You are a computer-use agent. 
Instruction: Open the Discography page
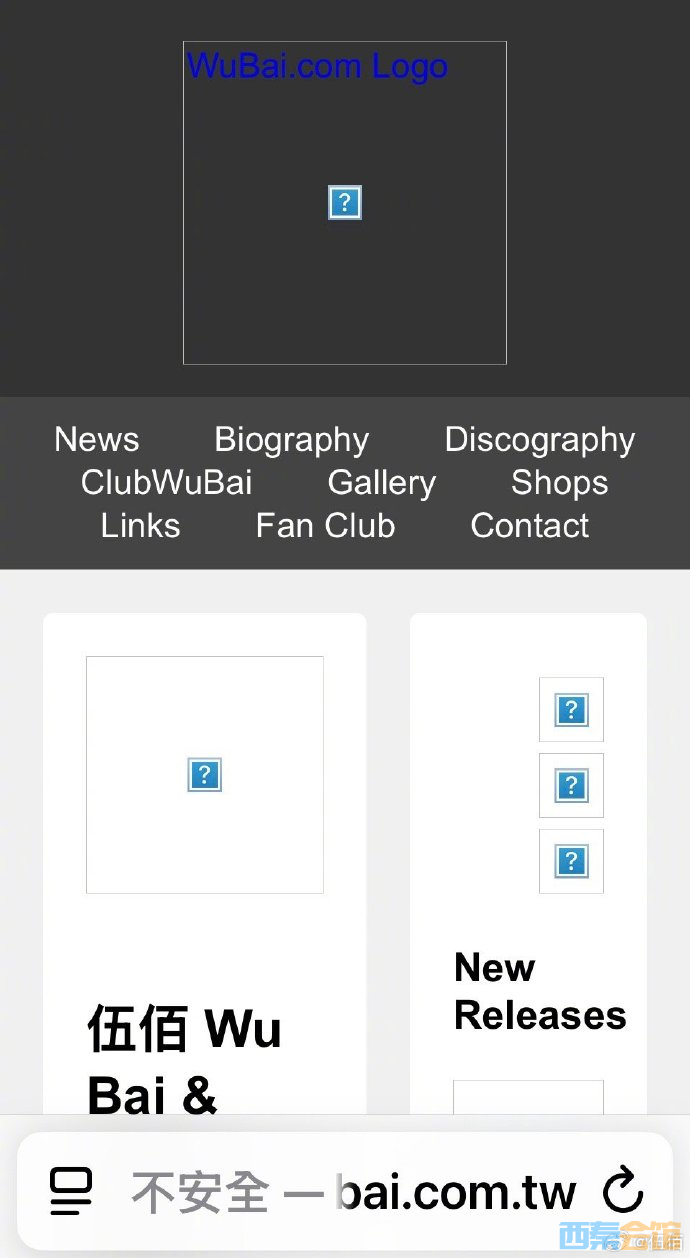pos(539,440)
